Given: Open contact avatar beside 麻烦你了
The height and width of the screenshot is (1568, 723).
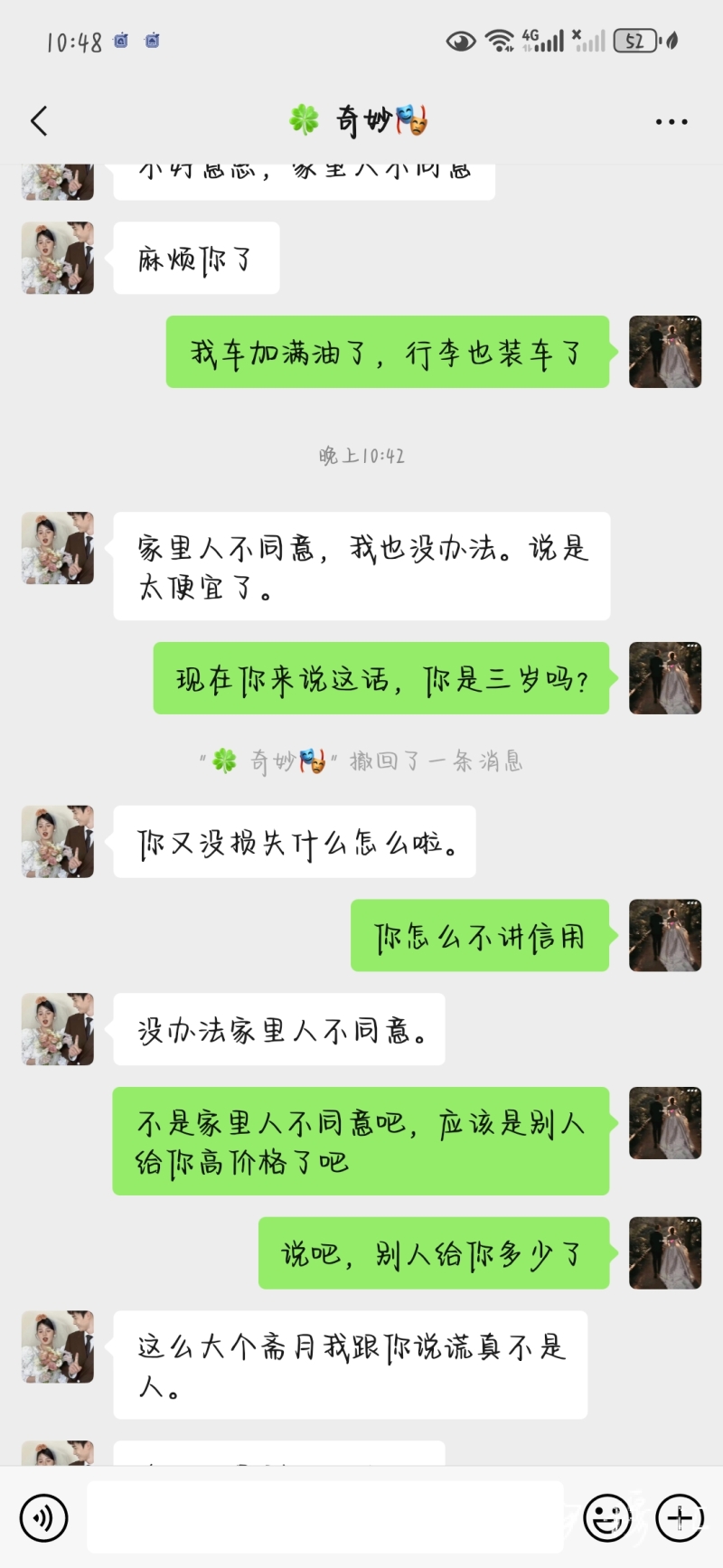Looking at the screenshot, I should pos(58,258).
